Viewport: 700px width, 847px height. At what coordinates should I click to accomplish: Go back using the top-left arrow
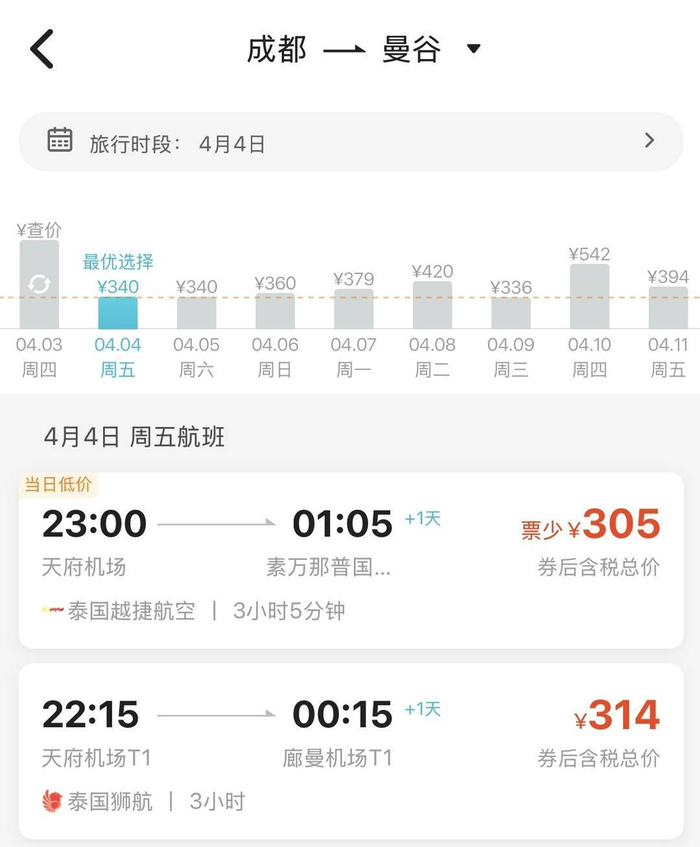point(42,49)
